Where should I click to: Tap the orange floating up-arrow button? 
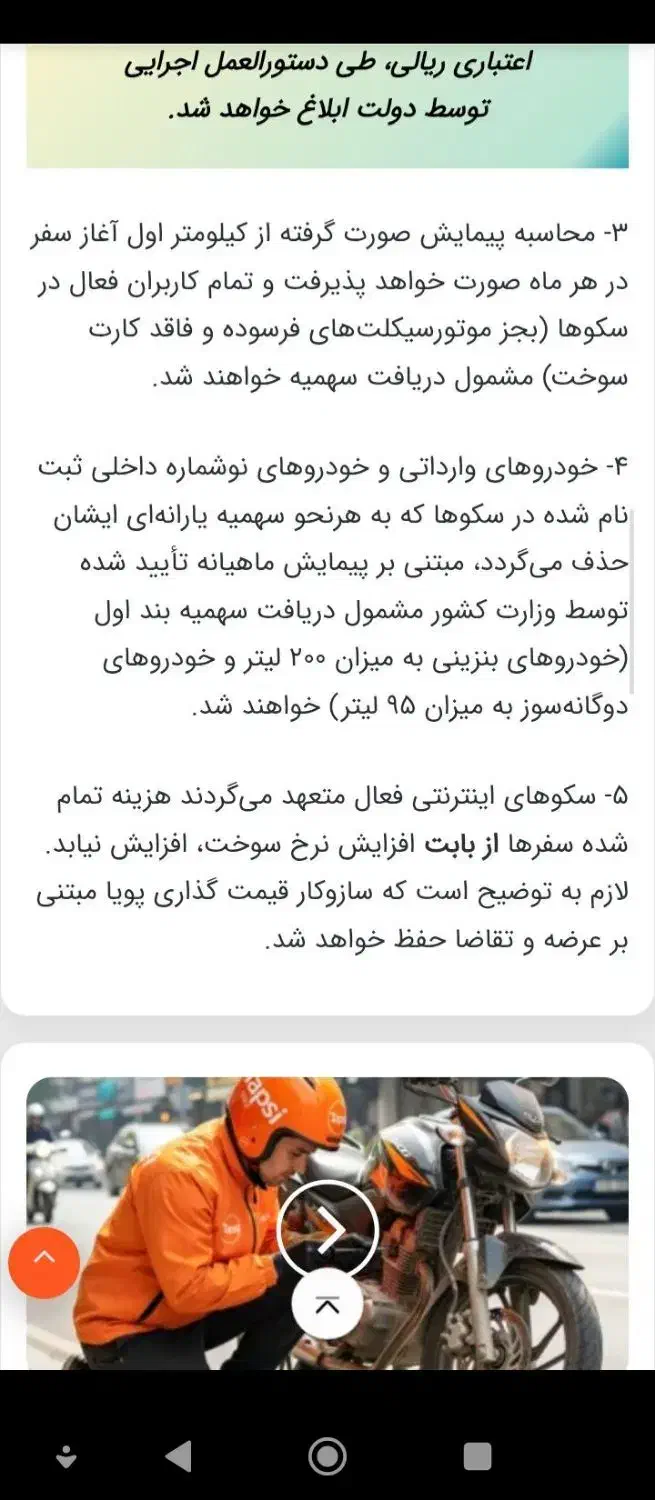point(44,1262)
